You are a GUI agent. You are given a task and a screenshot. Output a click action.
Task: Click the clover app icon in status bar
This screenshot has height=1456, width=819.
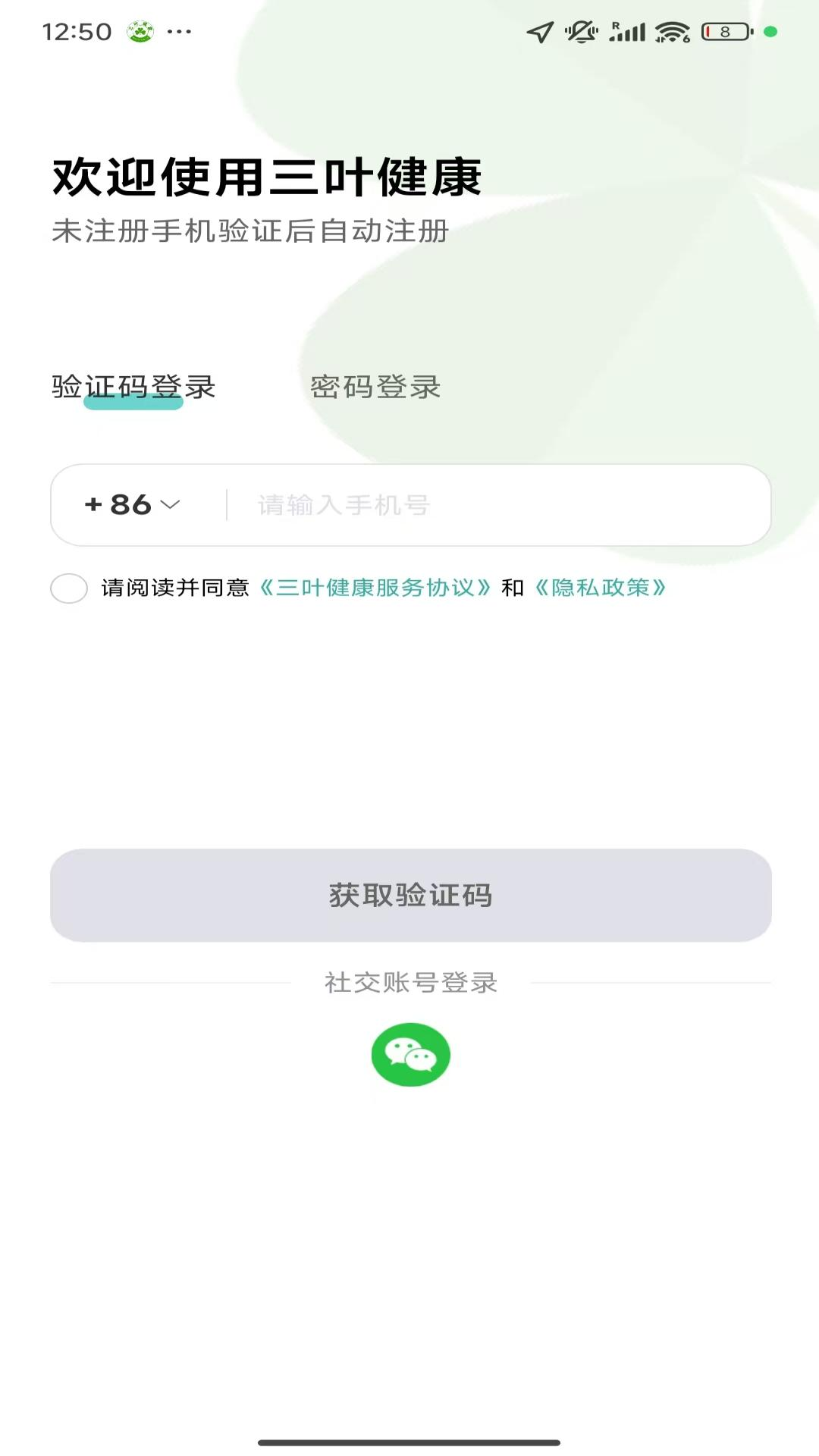pyautogui.click(x=140, y=33)
